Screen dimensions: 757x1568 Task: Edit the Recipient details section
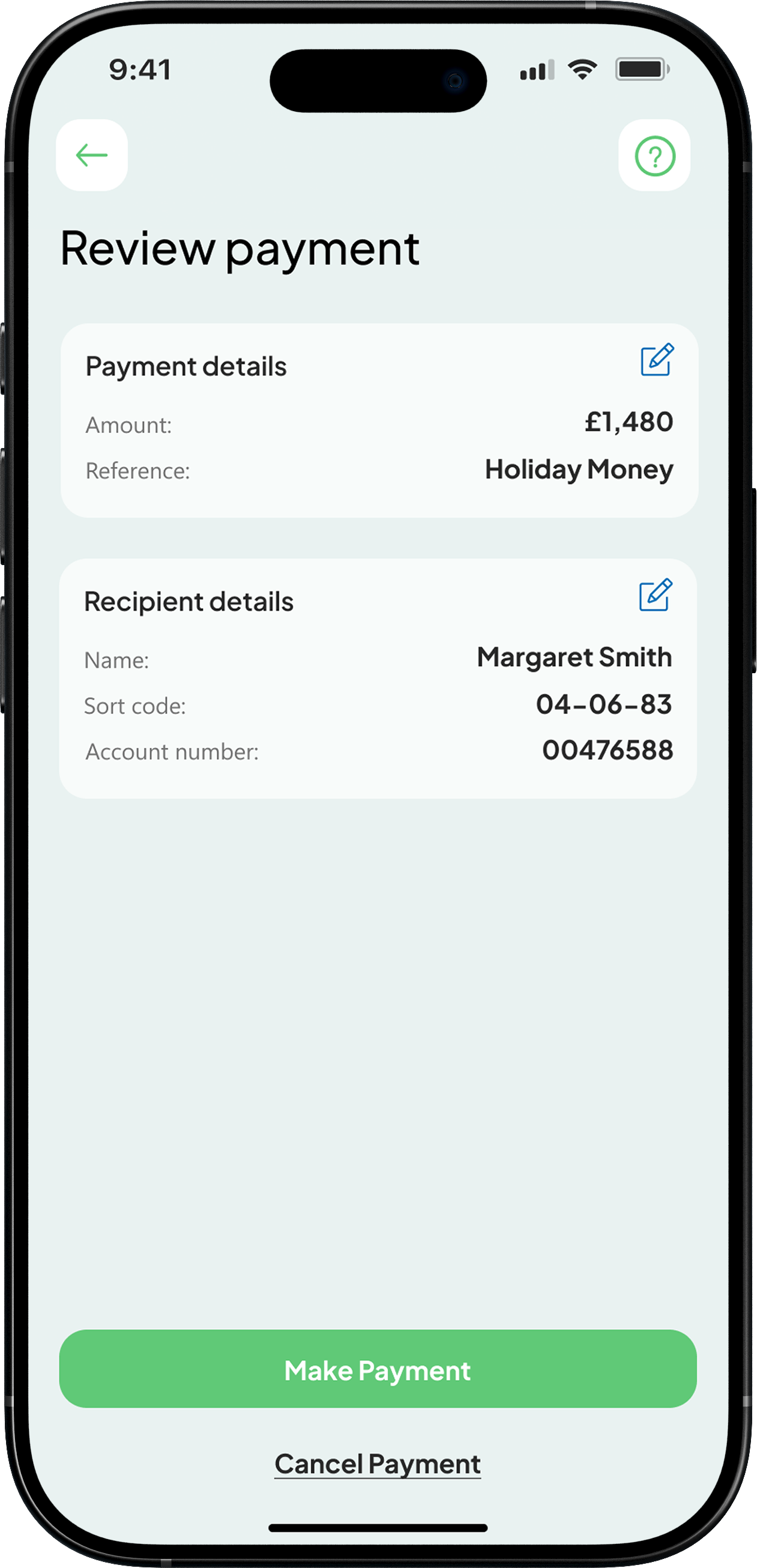click(656, 595)
